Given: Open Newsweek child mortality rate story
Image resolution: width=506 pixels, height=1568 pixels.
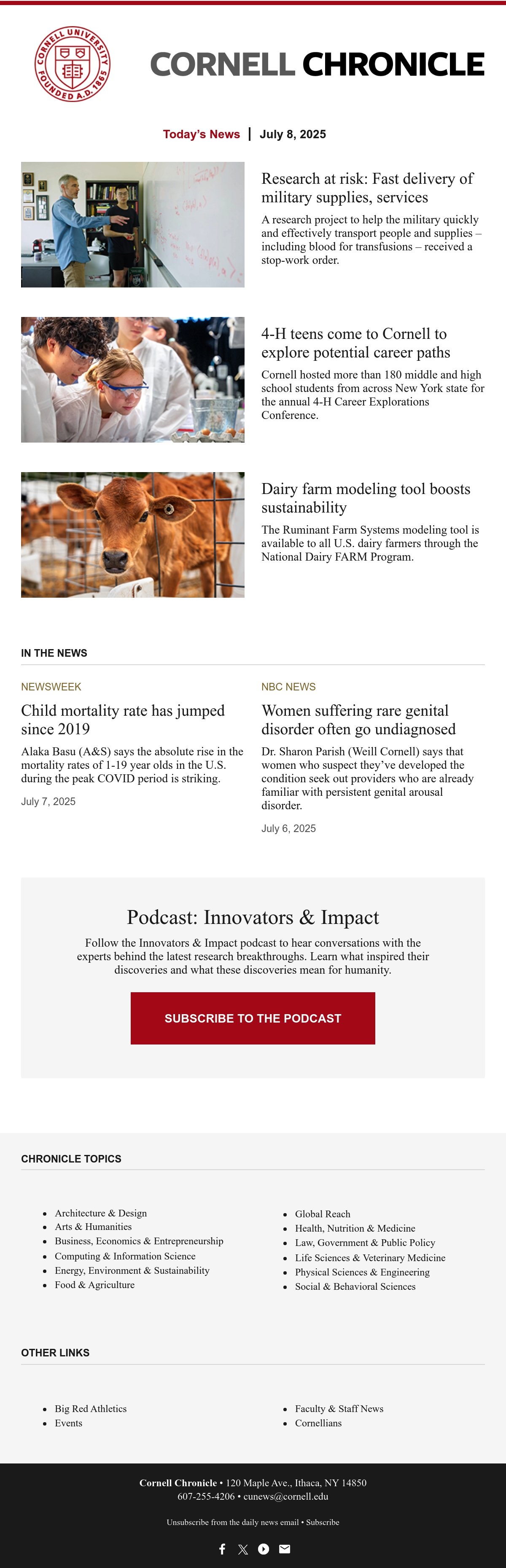Looking at the screenshot, I should click(123, 720).
